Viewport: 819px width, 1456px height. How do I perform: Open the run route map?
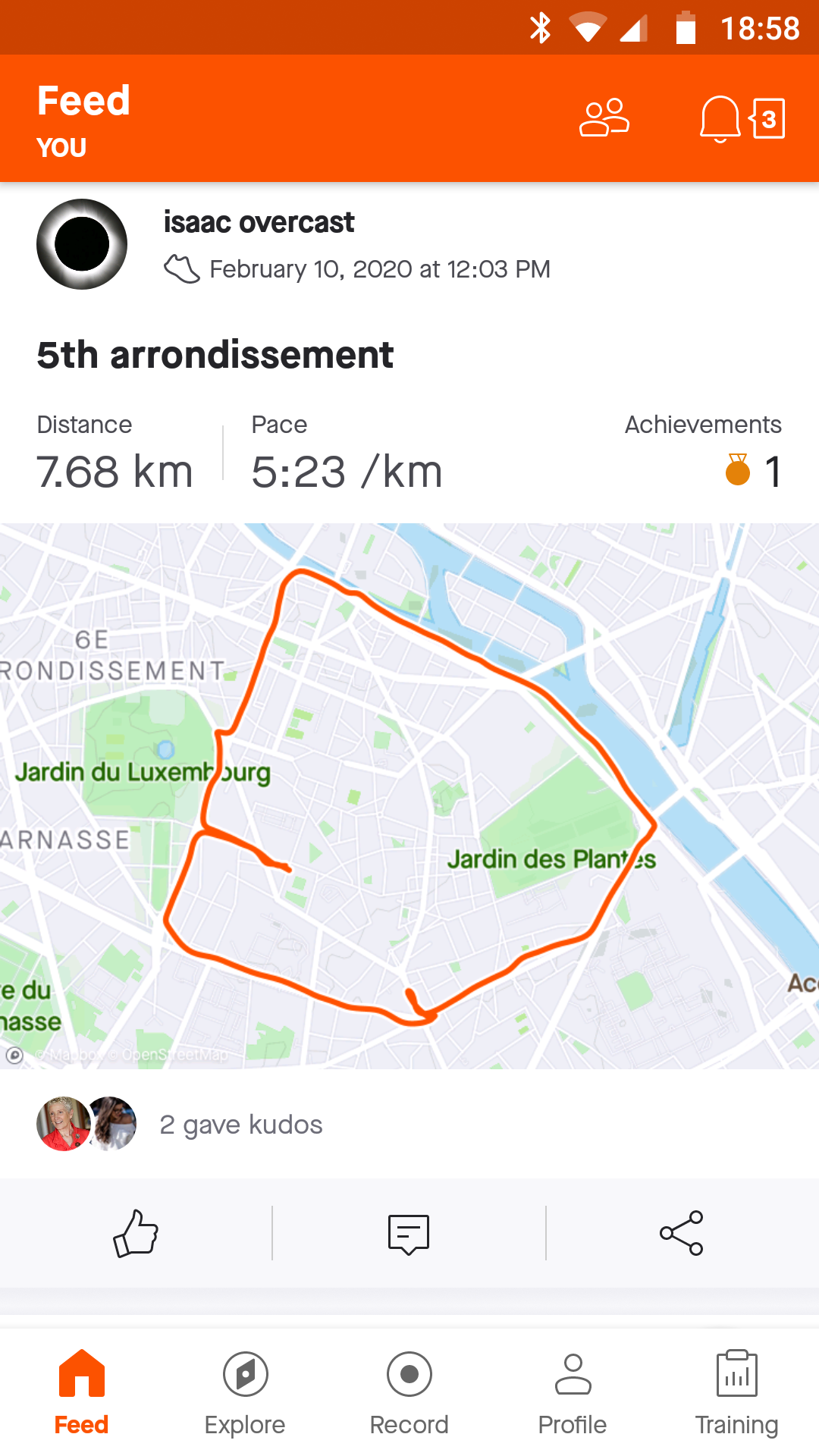point(409,796)
